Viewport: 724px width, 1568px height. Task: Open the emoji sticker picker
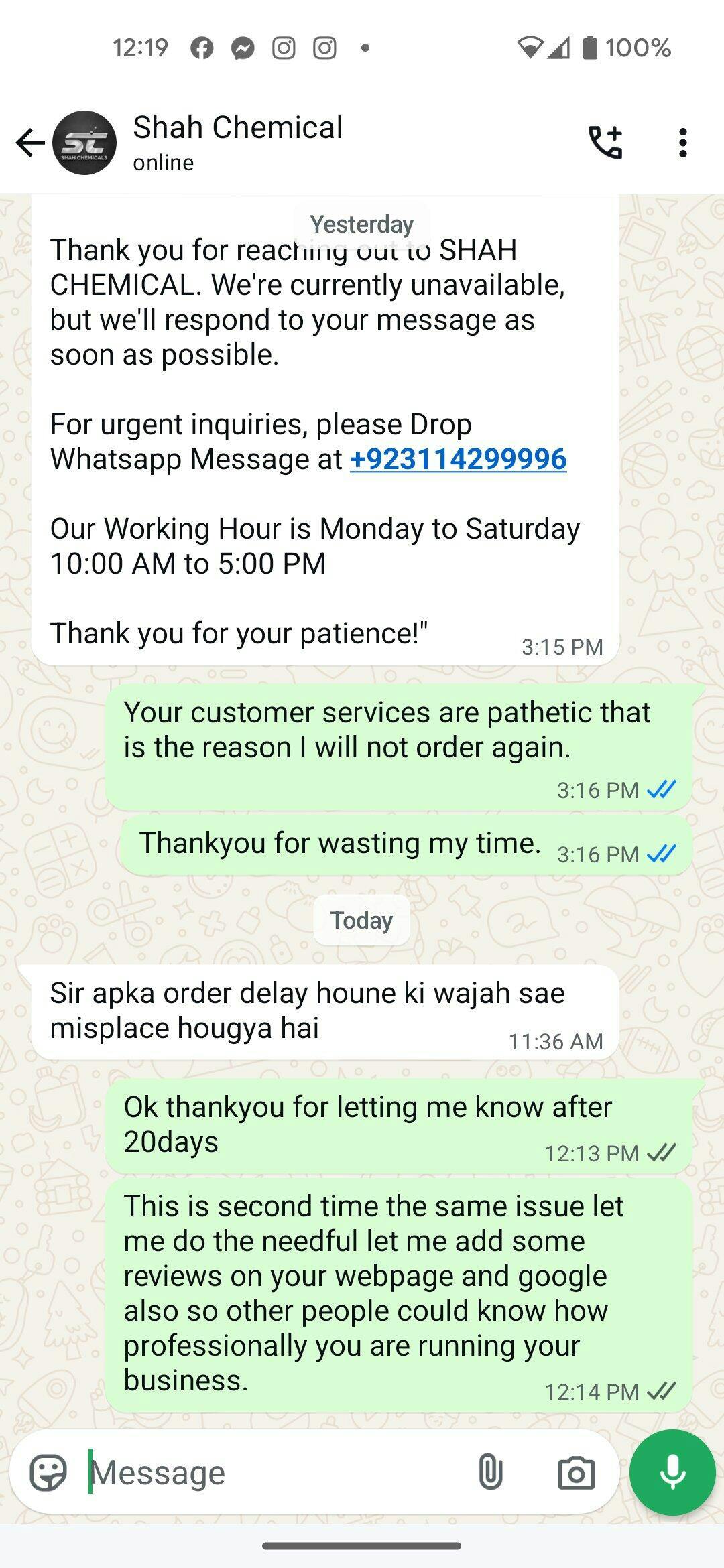coord(48,1472)
